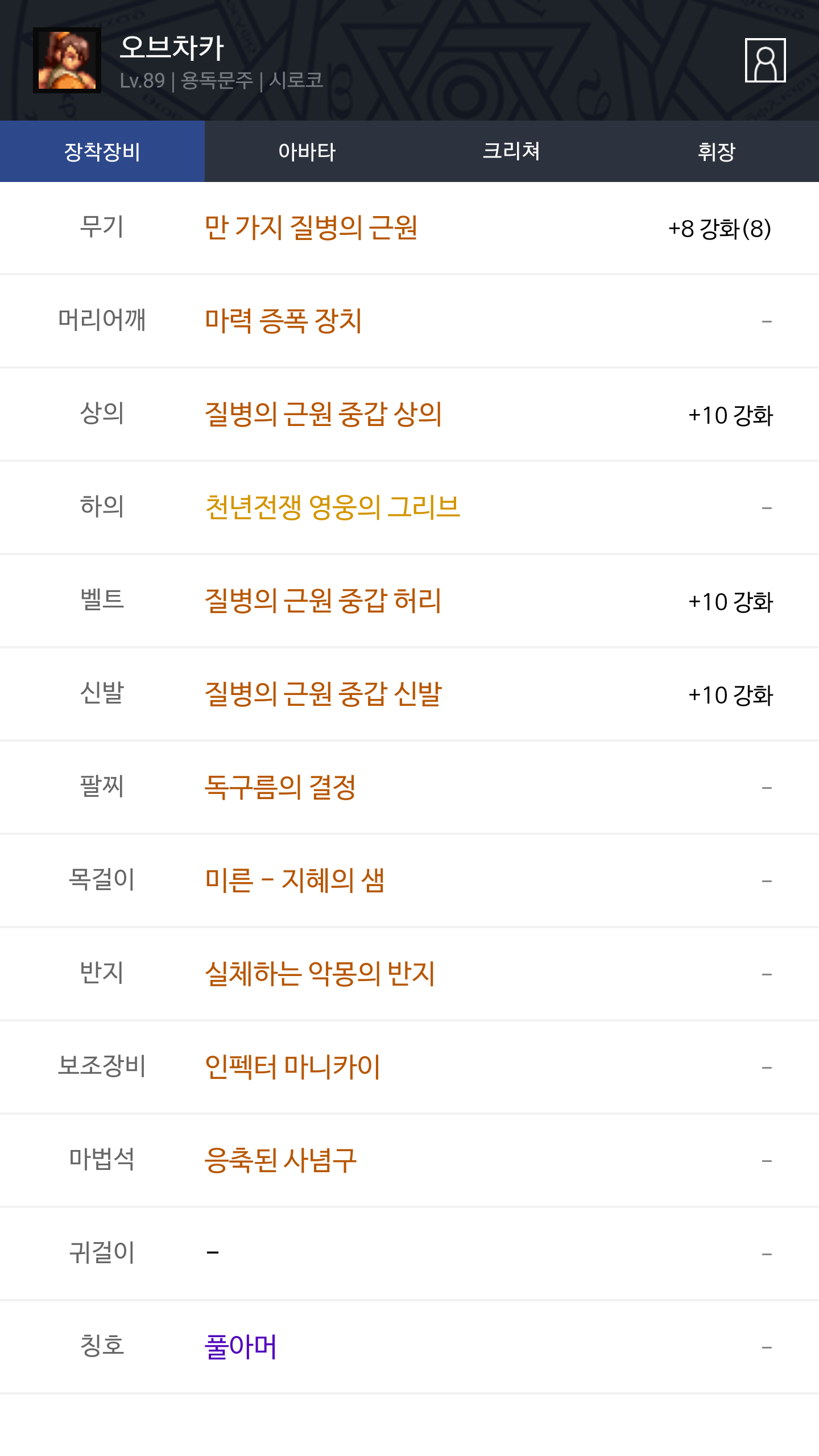View 실체하는 악몽의 반지 ring

click(x=320, y=974)
